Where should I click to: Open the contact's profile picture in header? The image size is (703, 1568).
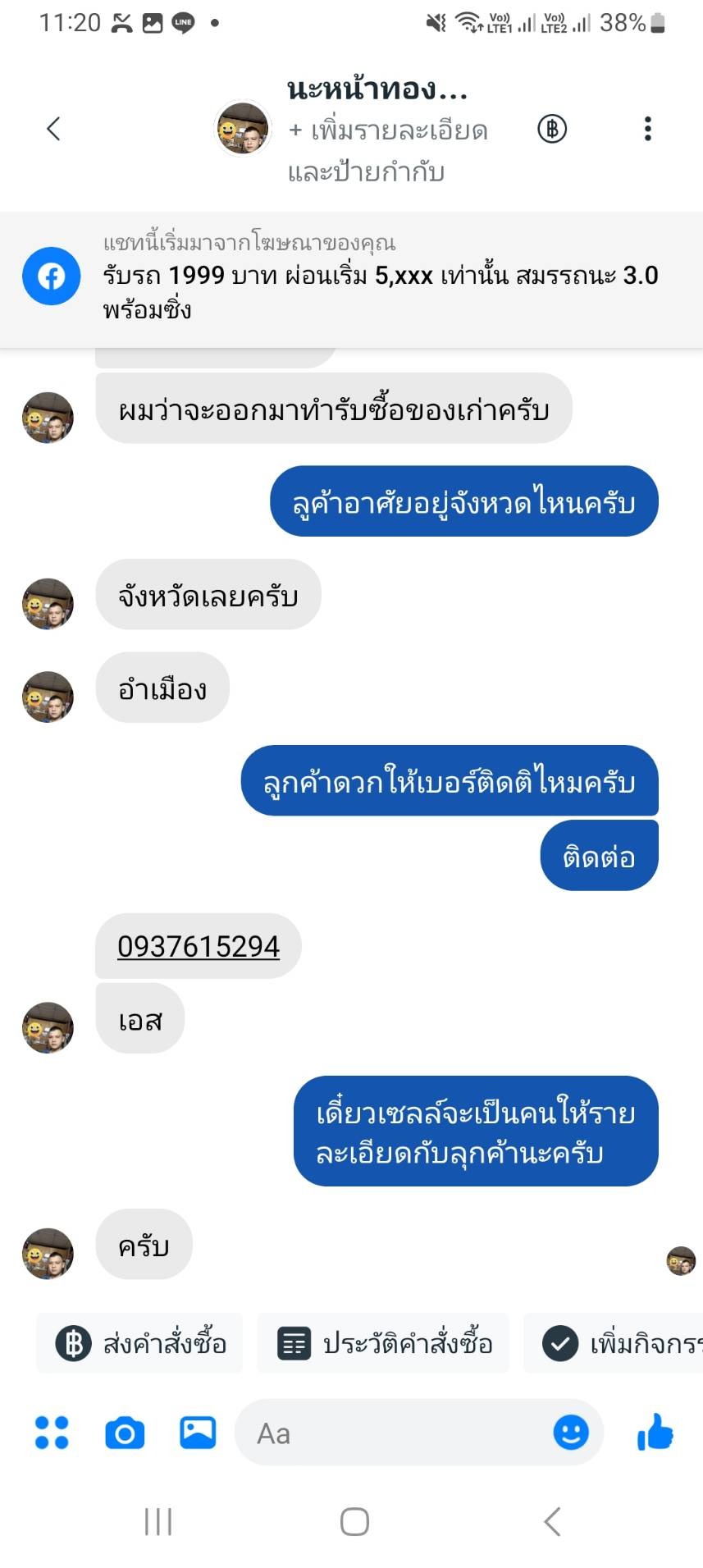(243, 129)
